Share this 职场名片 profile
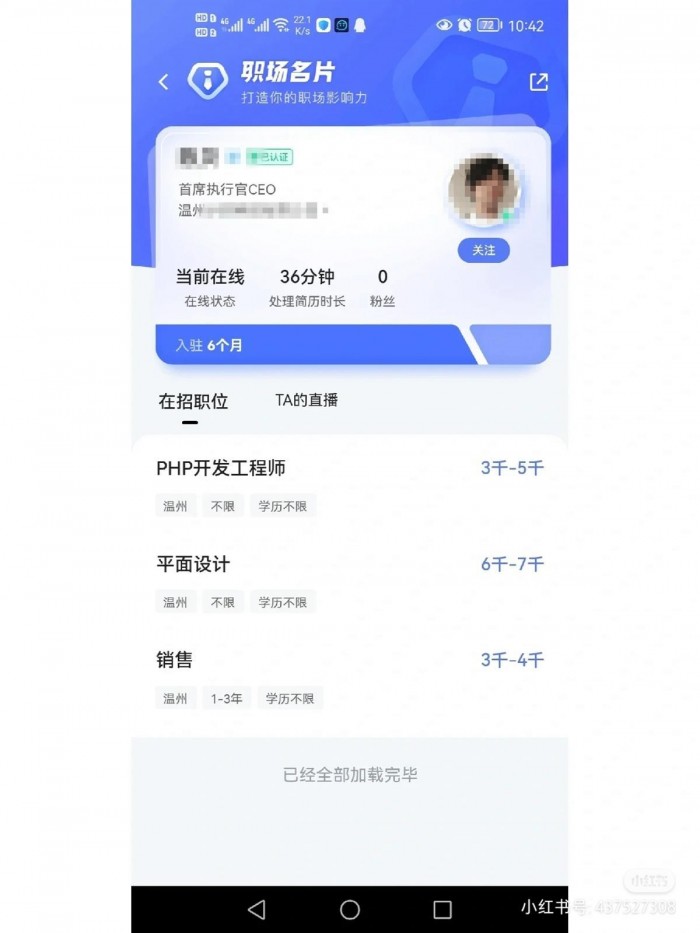 click(x=539, y=83)
